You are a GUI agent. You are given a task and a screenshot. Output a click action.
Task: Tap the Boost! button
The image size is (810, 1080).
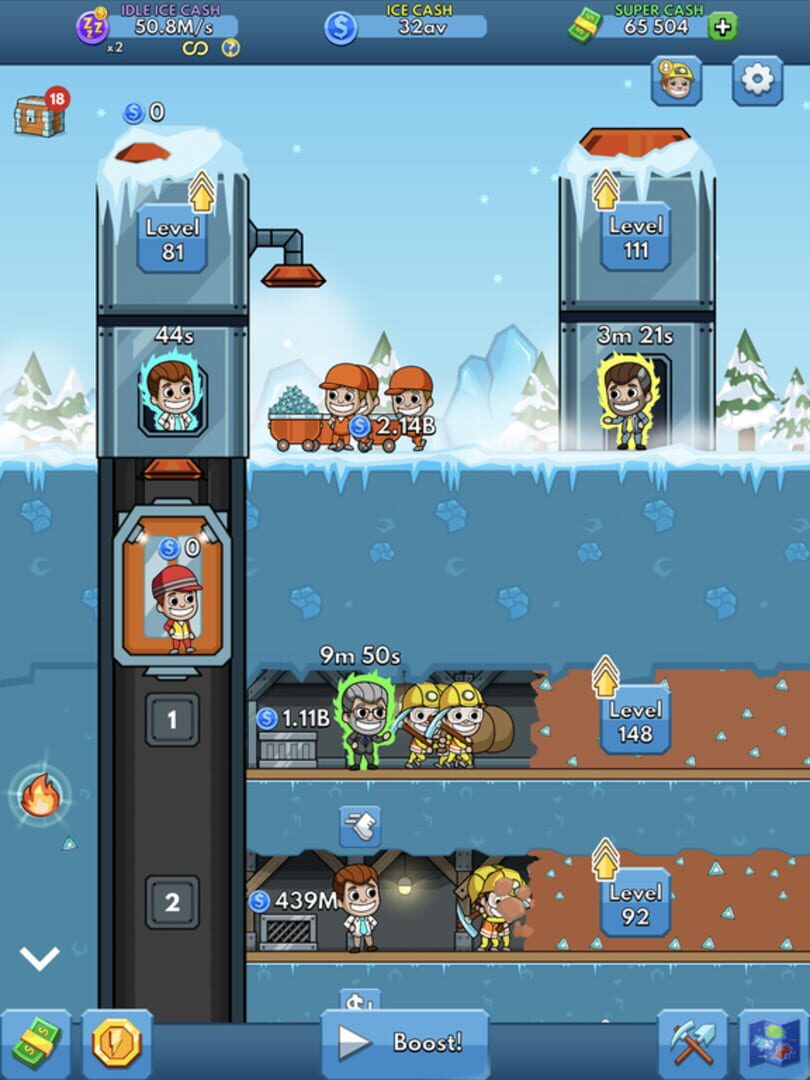click(x=404, y=1043)
